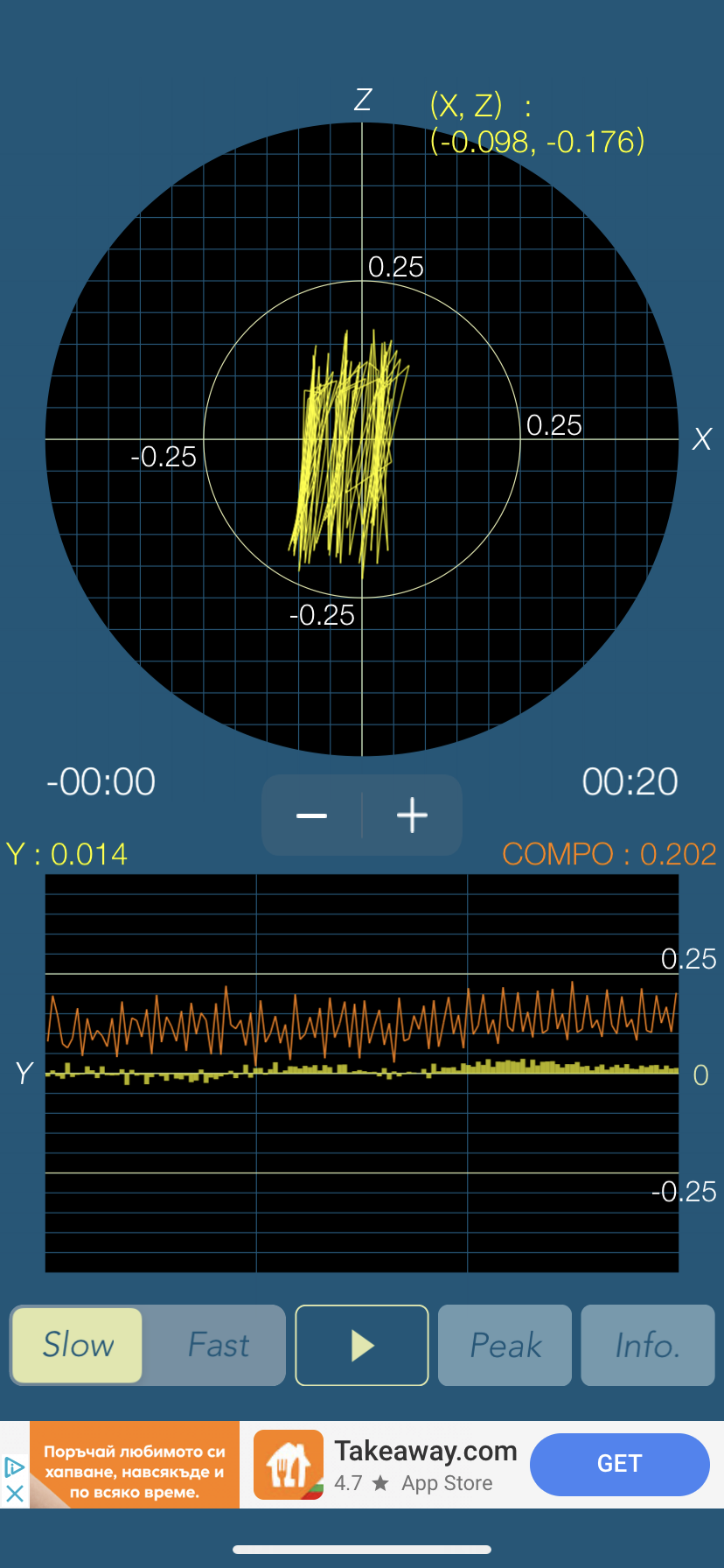Switch to Fast sampling mode
The height and width of the screenshot is (1568, 724).
[219, 1345]
